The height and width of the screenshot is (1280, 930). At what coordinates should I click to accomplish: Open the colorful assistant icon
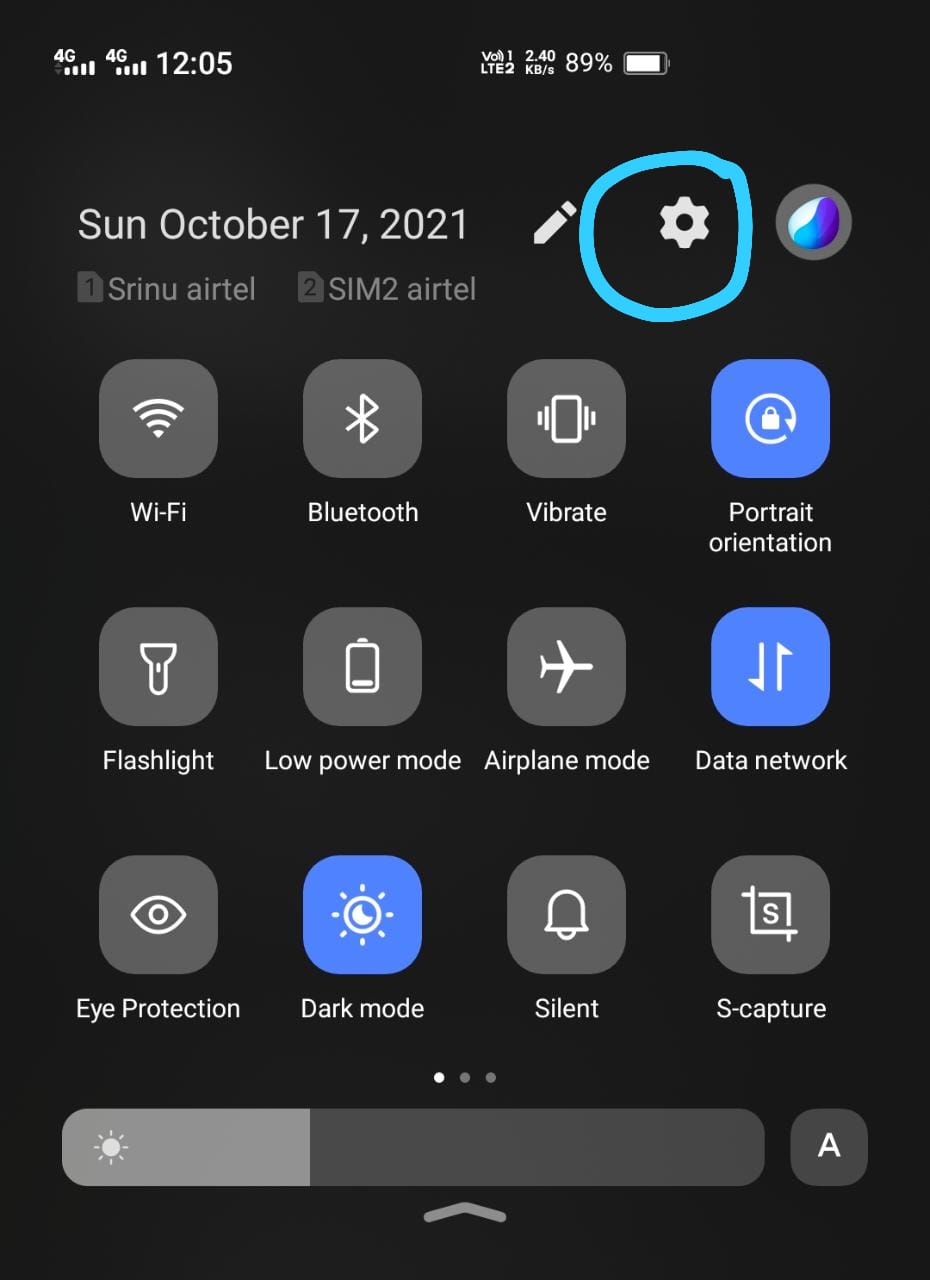click(x=814, y=222)
